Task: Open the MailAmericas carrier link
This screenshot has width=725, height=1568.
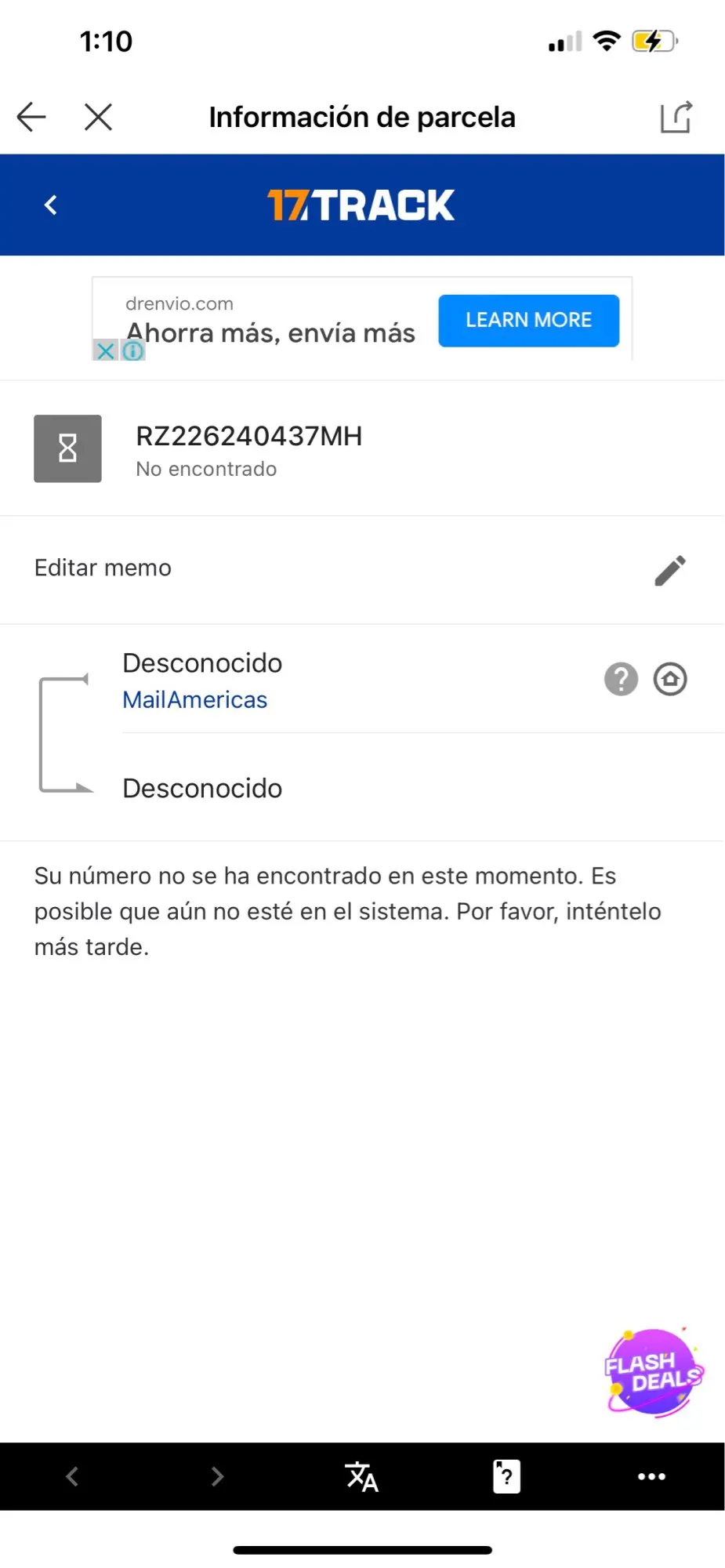Action: click(x=195, y=700)
